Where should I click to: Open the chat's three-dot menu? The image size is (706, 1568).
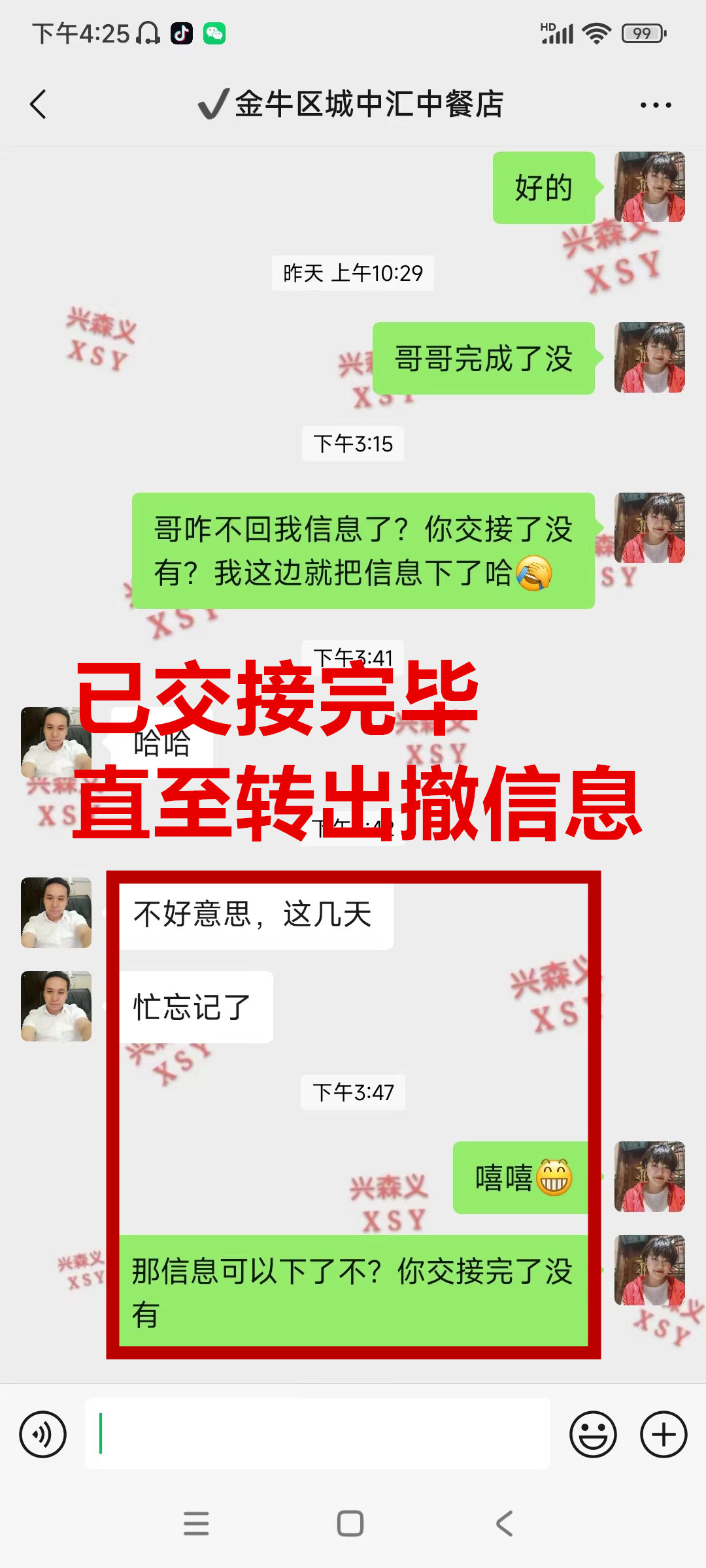(x=655, y=105)
